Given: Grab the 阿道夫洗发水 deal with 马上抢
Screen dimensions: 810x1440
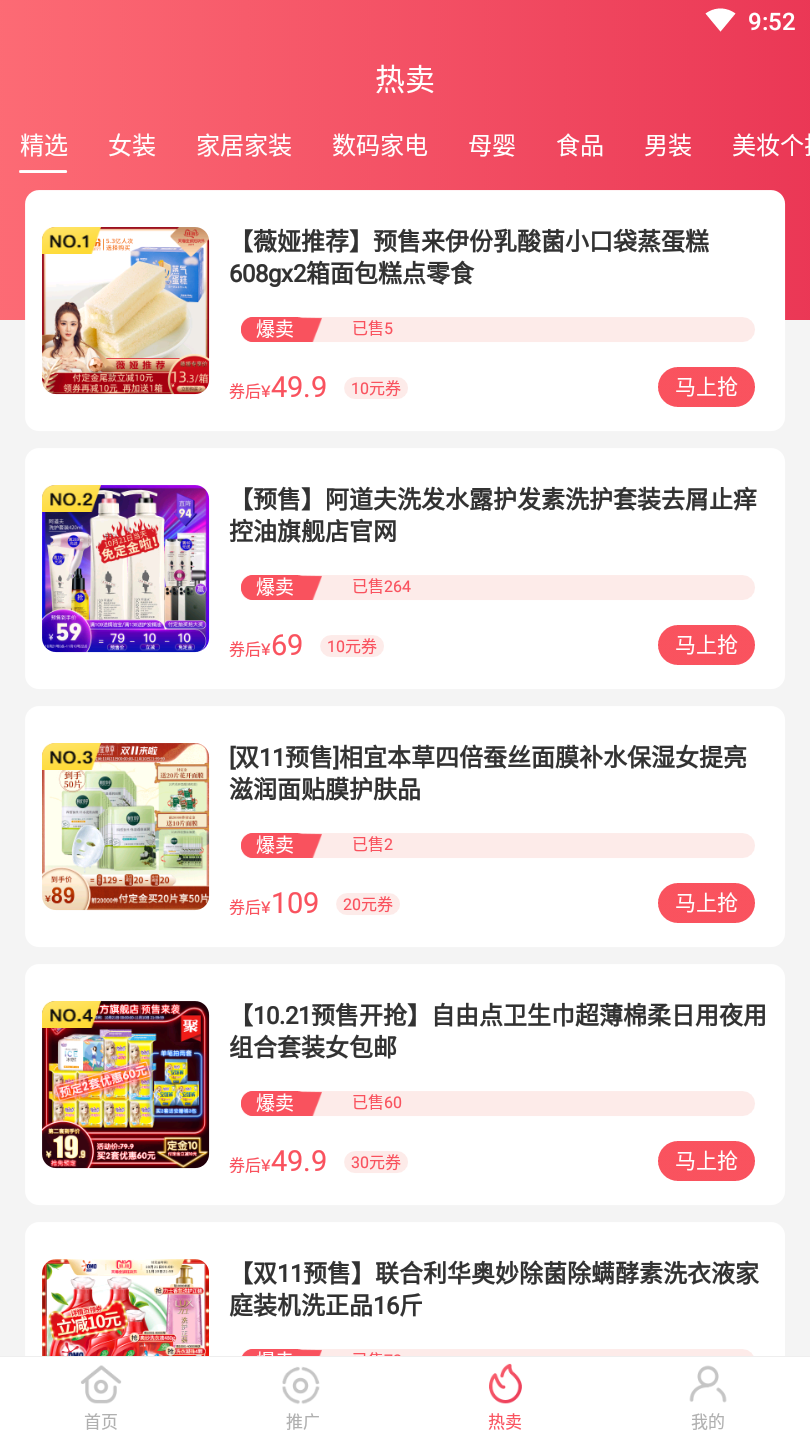Looking at the screenshot, I should (x=706, y=645).
